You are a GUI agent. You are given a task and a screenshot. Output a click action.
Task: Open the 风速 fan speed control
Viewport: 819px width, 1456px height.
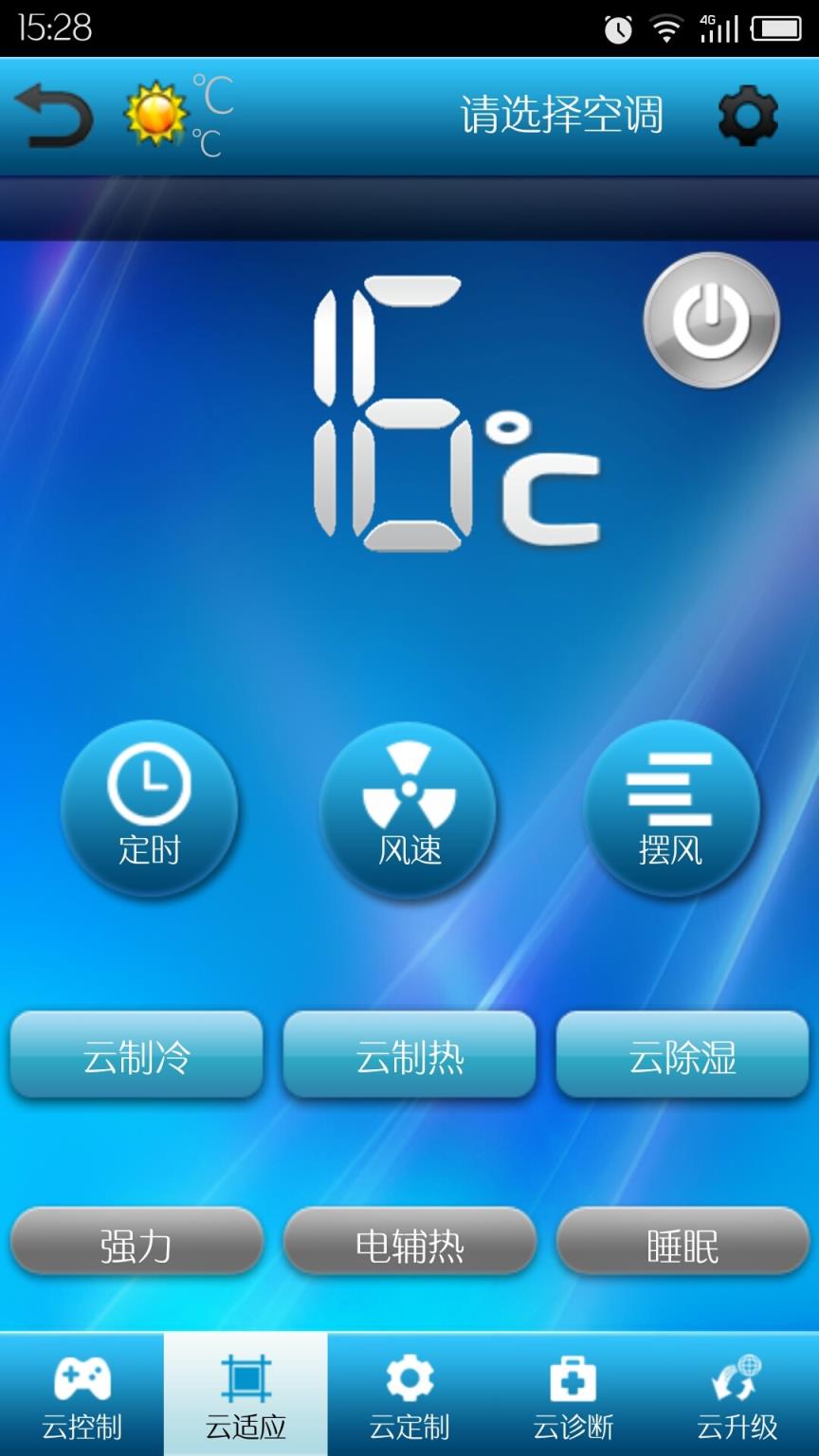click(409, 809)
